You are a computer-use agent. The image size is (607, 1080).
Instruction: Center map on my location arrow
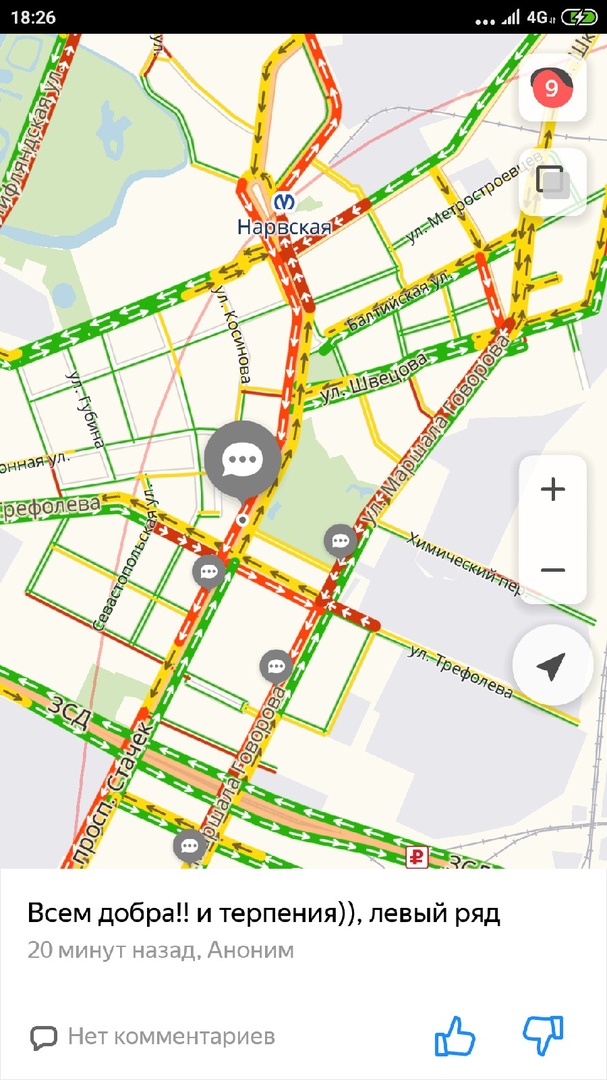click(552, 666)
